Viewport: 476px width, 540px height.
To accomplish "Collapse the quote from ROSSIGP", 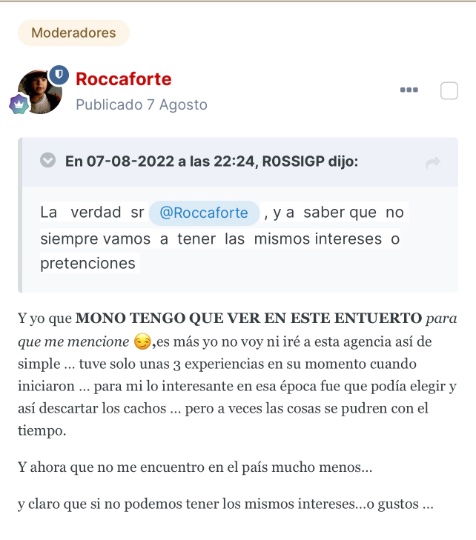I will point(48,160).
